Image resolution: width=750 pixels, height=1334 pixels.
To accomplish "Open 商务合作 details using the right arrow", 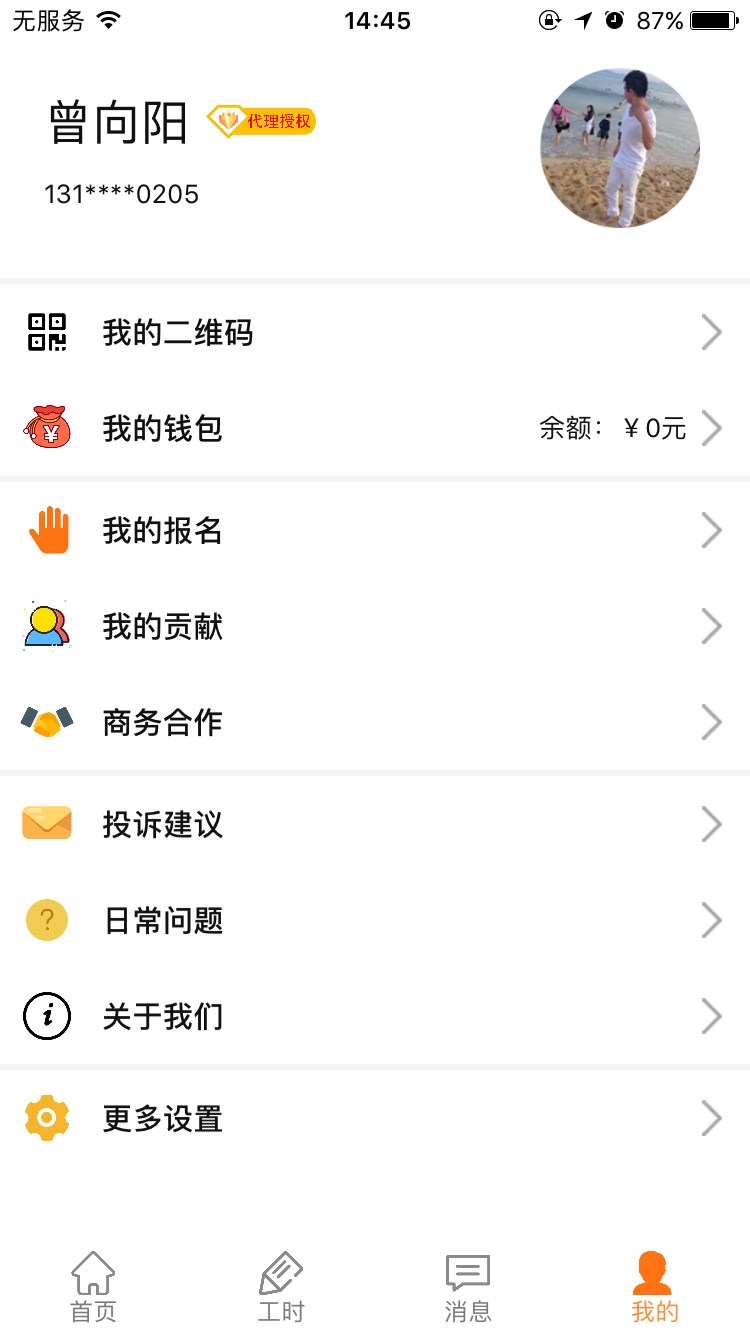I will 712,722.
